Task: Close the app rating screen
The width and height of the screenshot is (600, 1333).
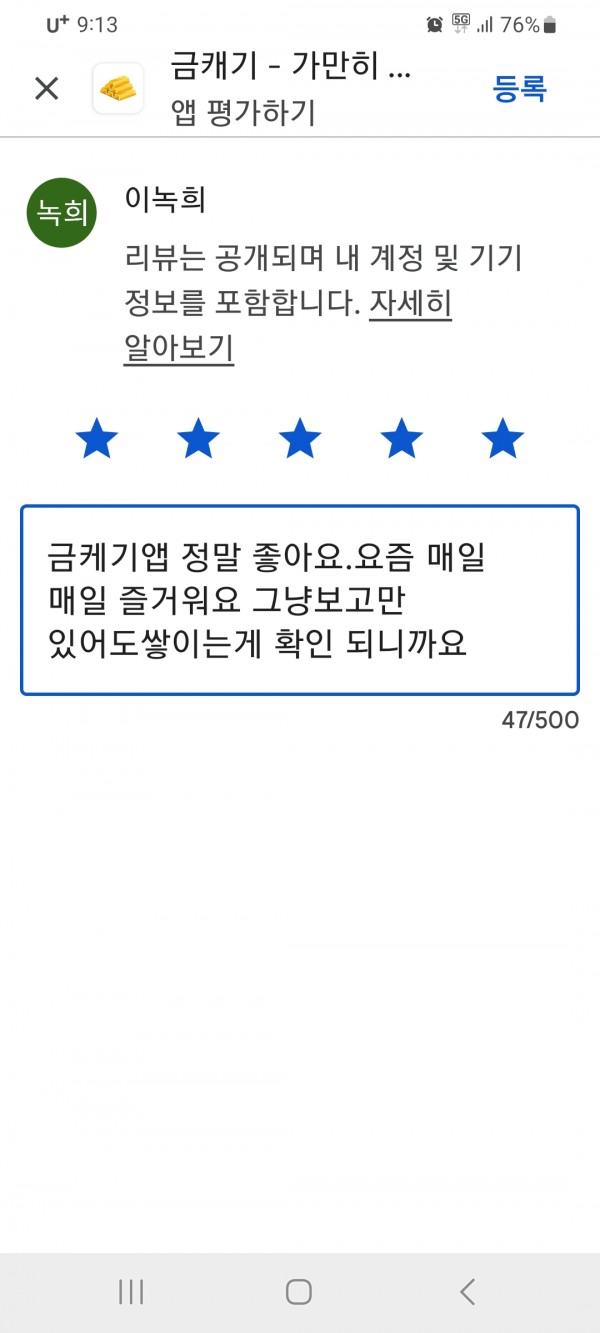Action: 47,89
